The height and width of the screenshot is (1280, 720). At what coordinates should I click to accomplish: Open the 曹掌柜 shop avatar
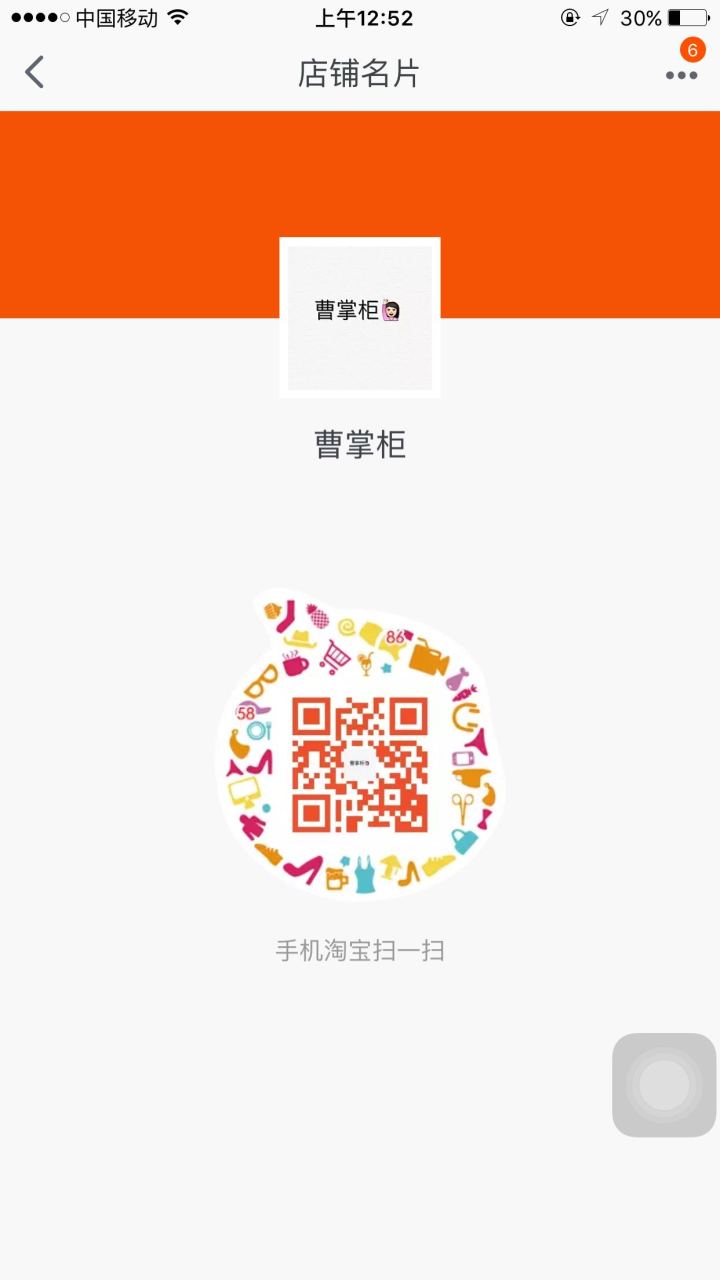[x=360, y=318]
